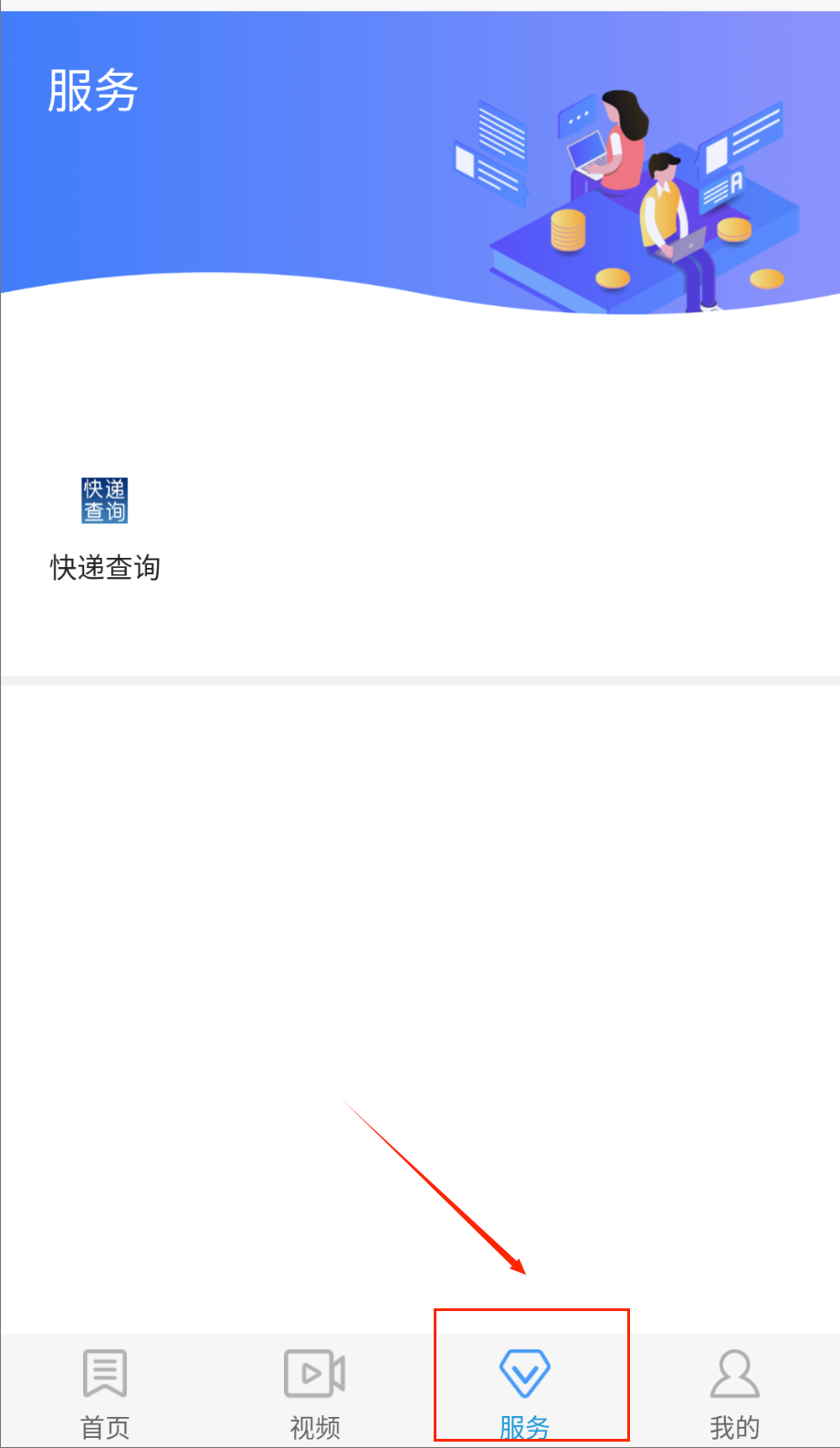The width and height of the screenshot is (840, 1448).
Task: Select the 服务 tab
Action: click(525, 1388)
